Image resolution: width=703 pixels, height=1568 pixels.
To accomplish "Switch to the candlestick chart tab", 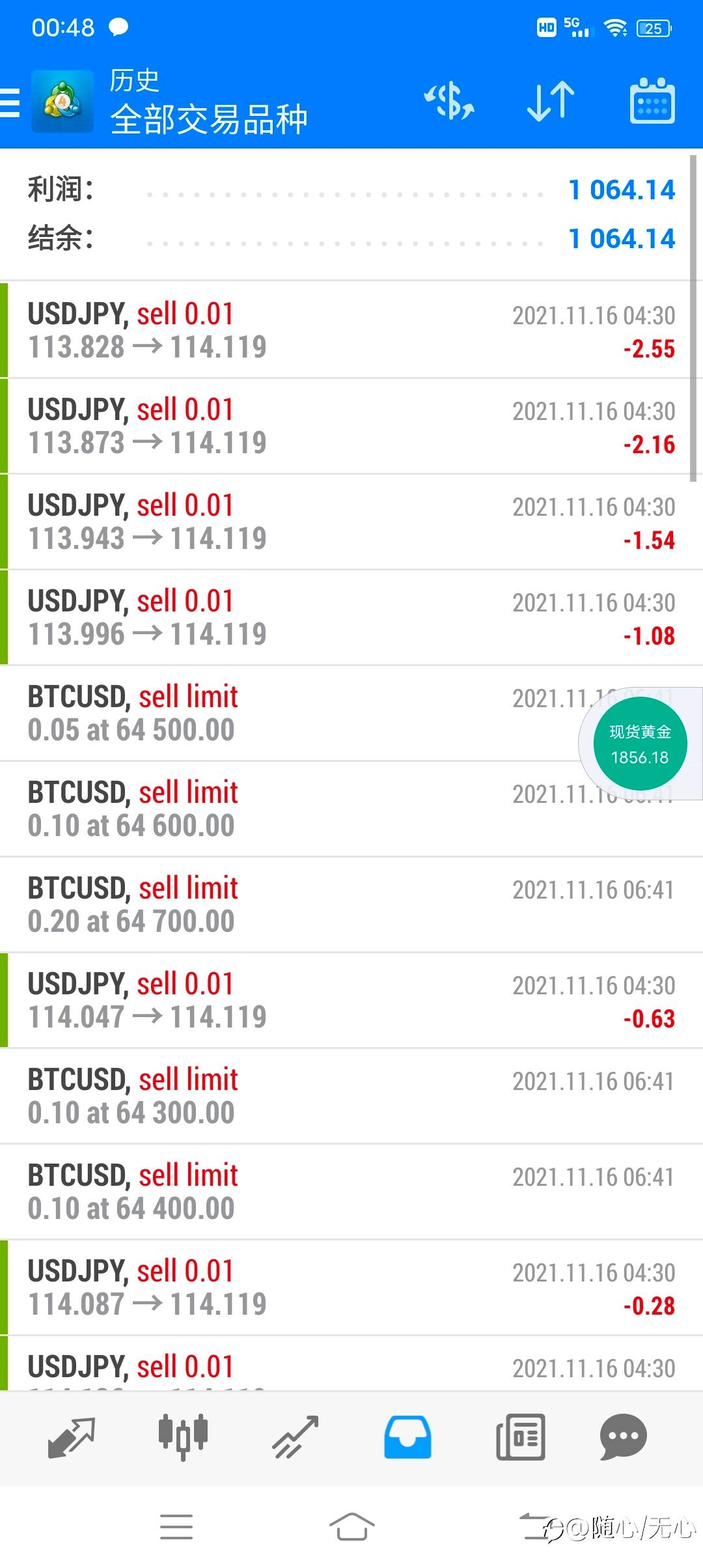I will pos(183,1437).
